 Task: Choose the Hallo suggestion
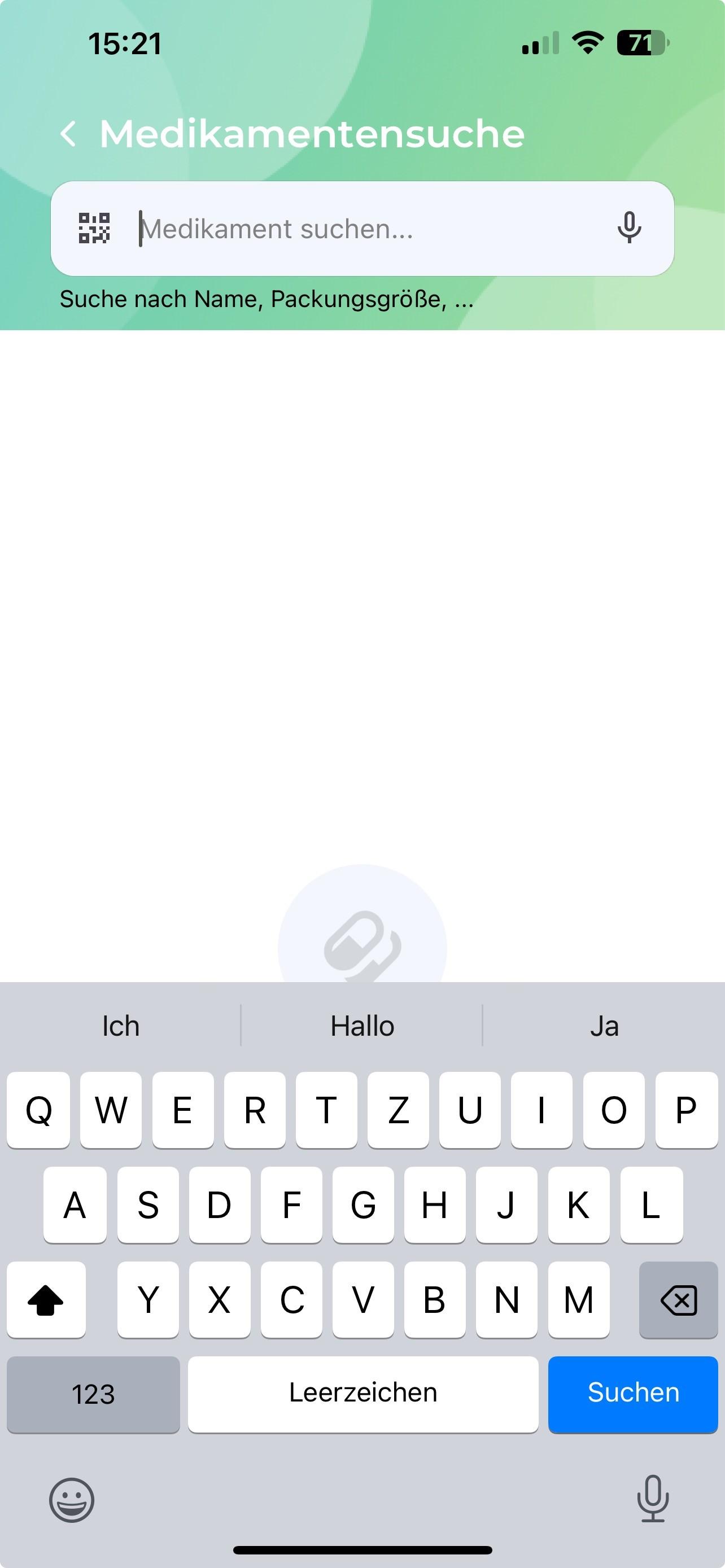coord(362,1026)
